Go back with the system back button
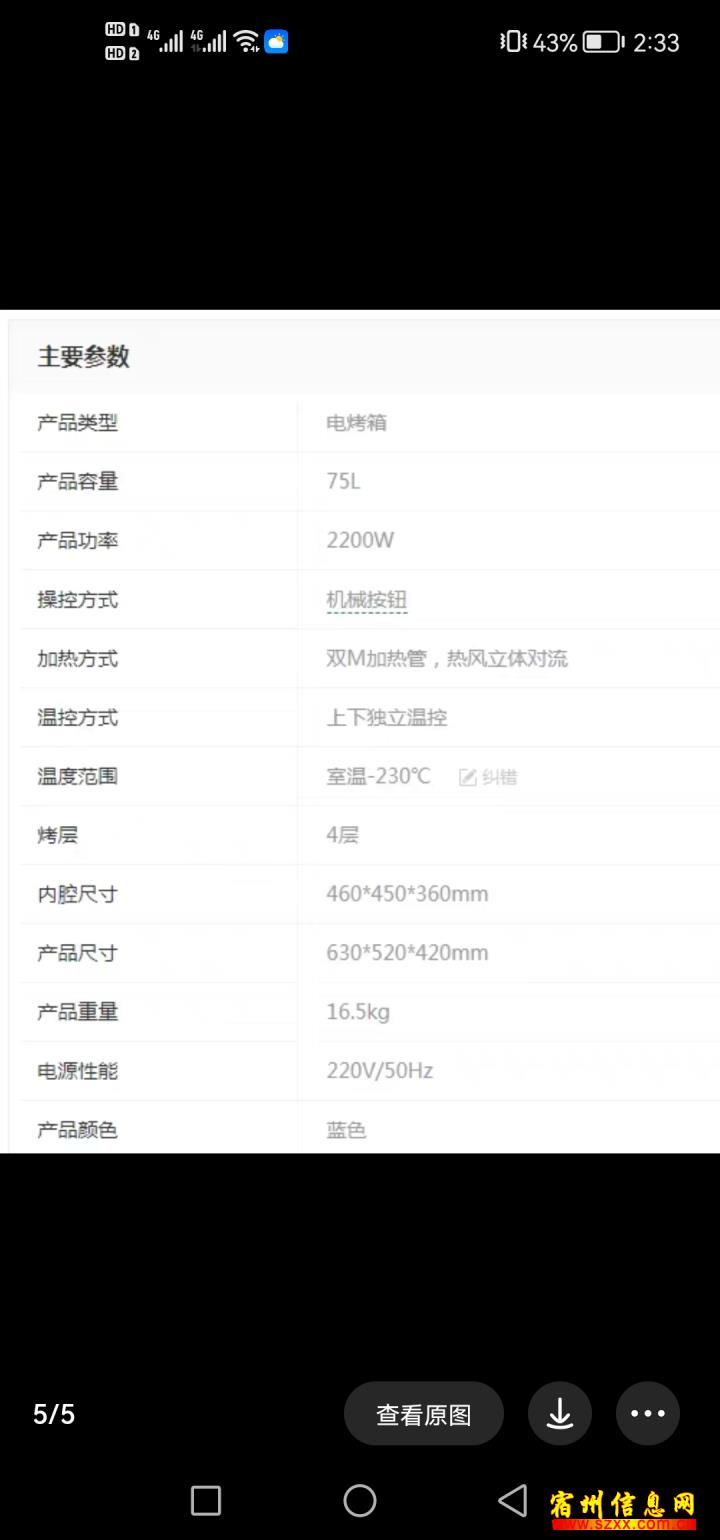This screenshot has width=720, height=1540. click(x=512, y=1500)
